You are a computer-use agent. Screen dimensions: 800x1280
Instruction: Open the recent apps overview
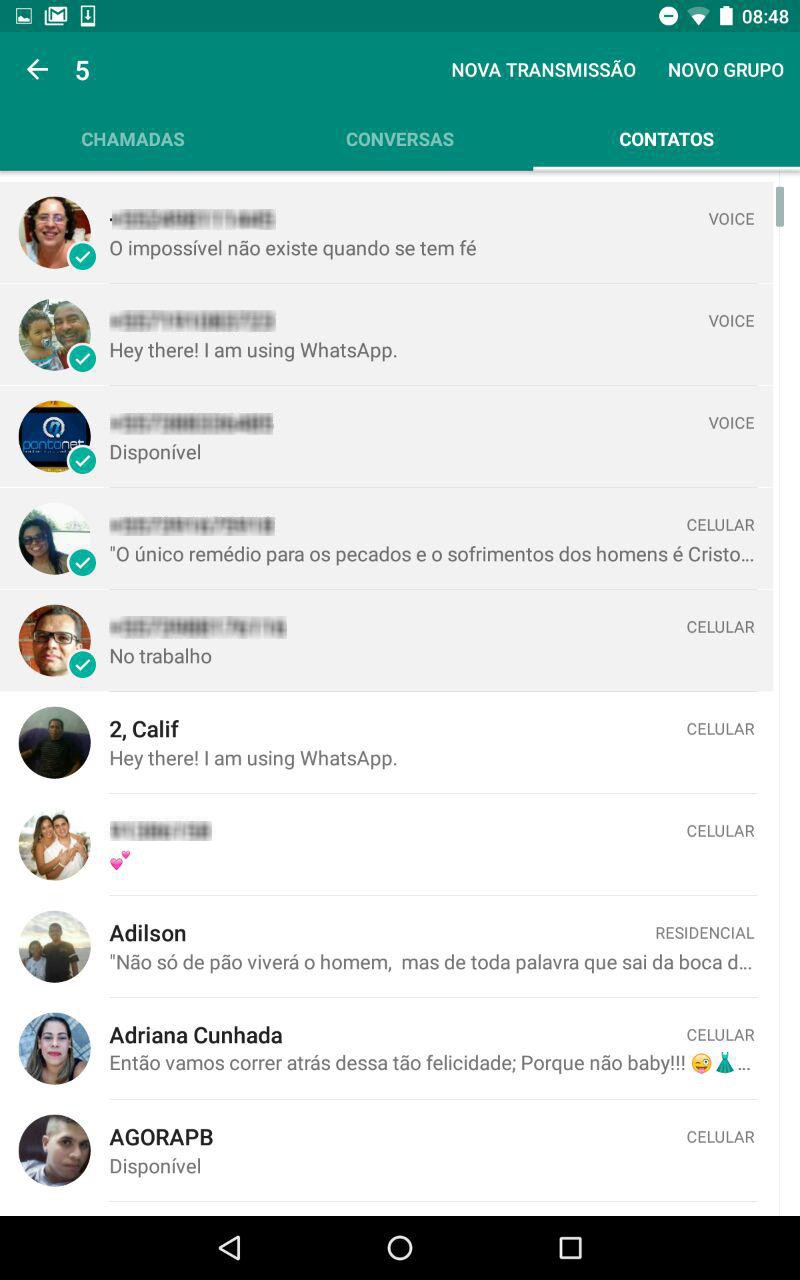pyautogui.click(x=570, y=1247)
